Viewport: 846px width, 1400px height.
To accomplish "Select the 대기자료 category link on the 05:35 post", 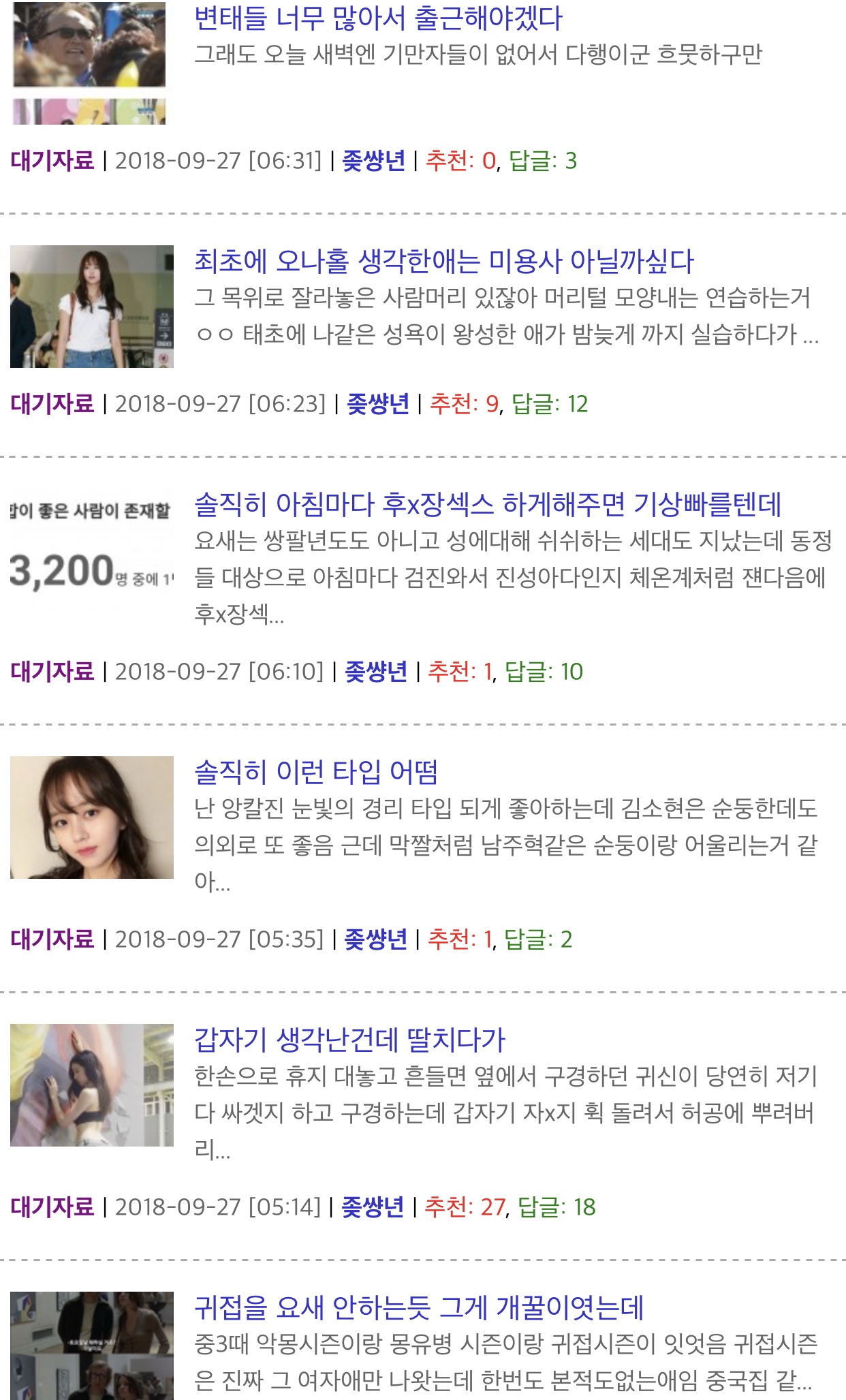I will [x=52, y=939].
